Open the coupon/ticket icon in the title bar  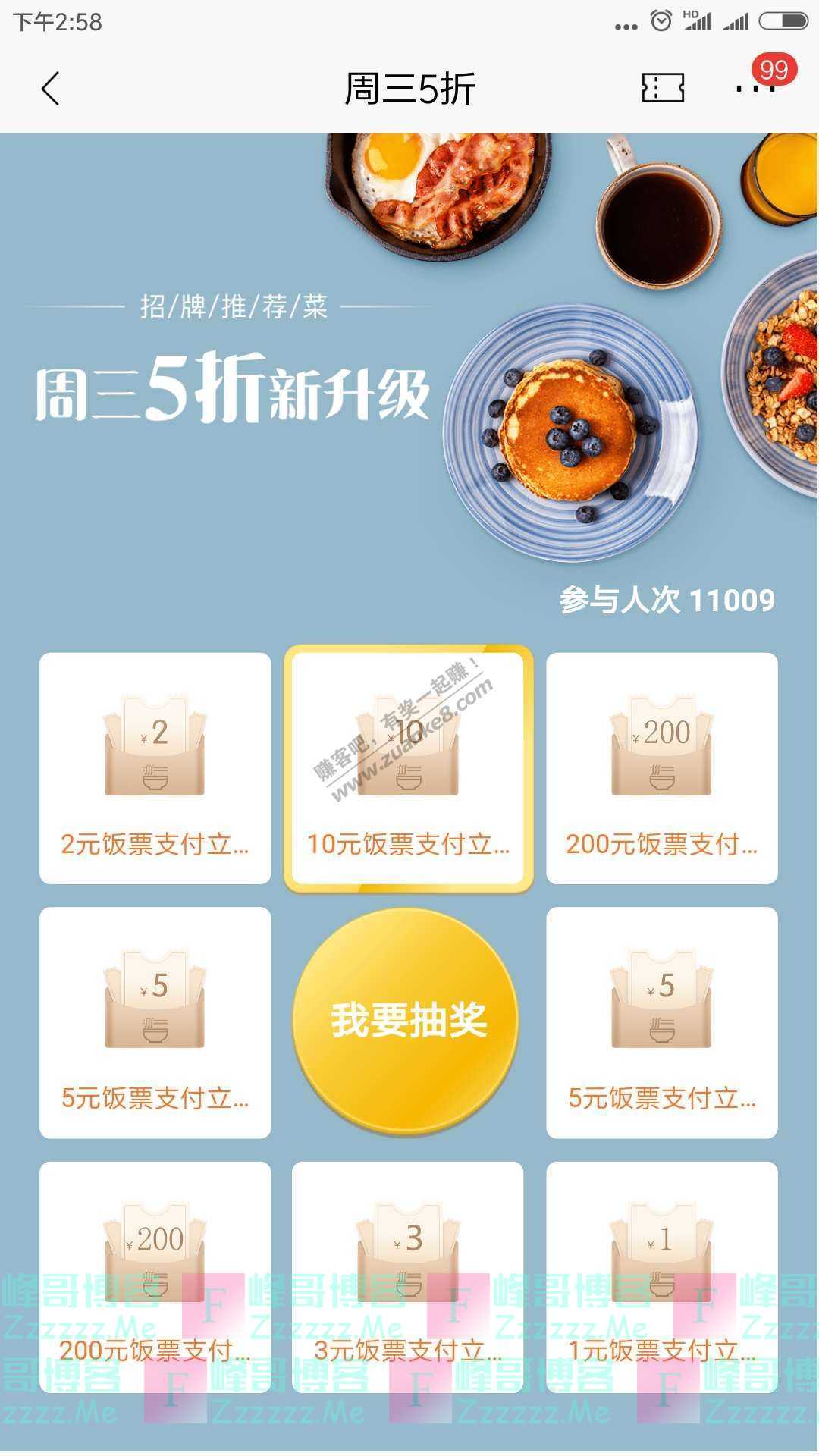[x=665, y=87]
